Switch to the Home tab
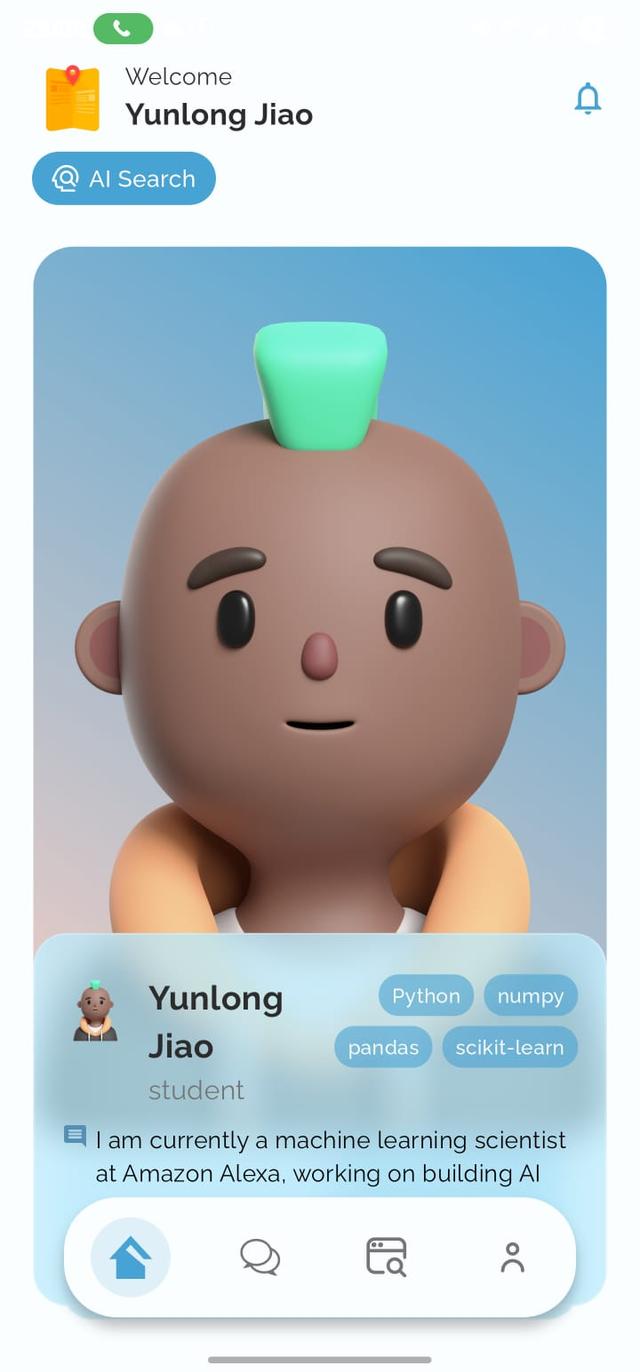Image resolution: width=640 pixels, height=1372 pixels. click(x=131, y=1257)
